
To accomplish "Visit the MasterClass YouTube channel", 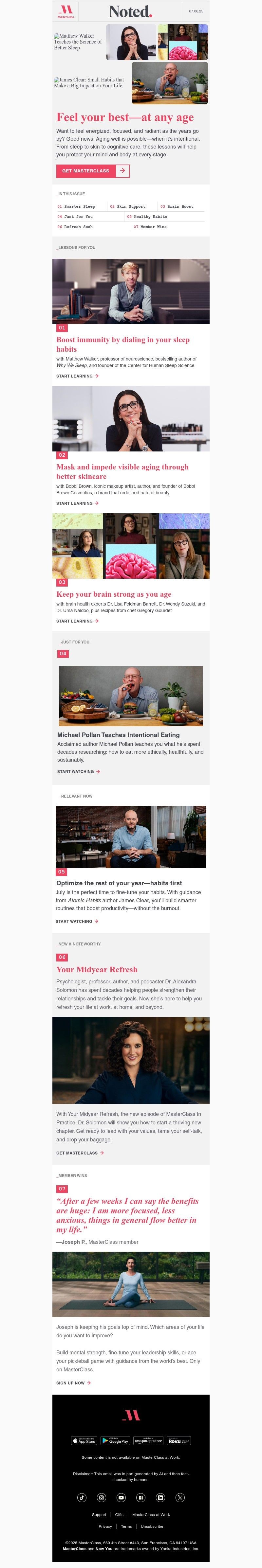I will click(121, 1497).
